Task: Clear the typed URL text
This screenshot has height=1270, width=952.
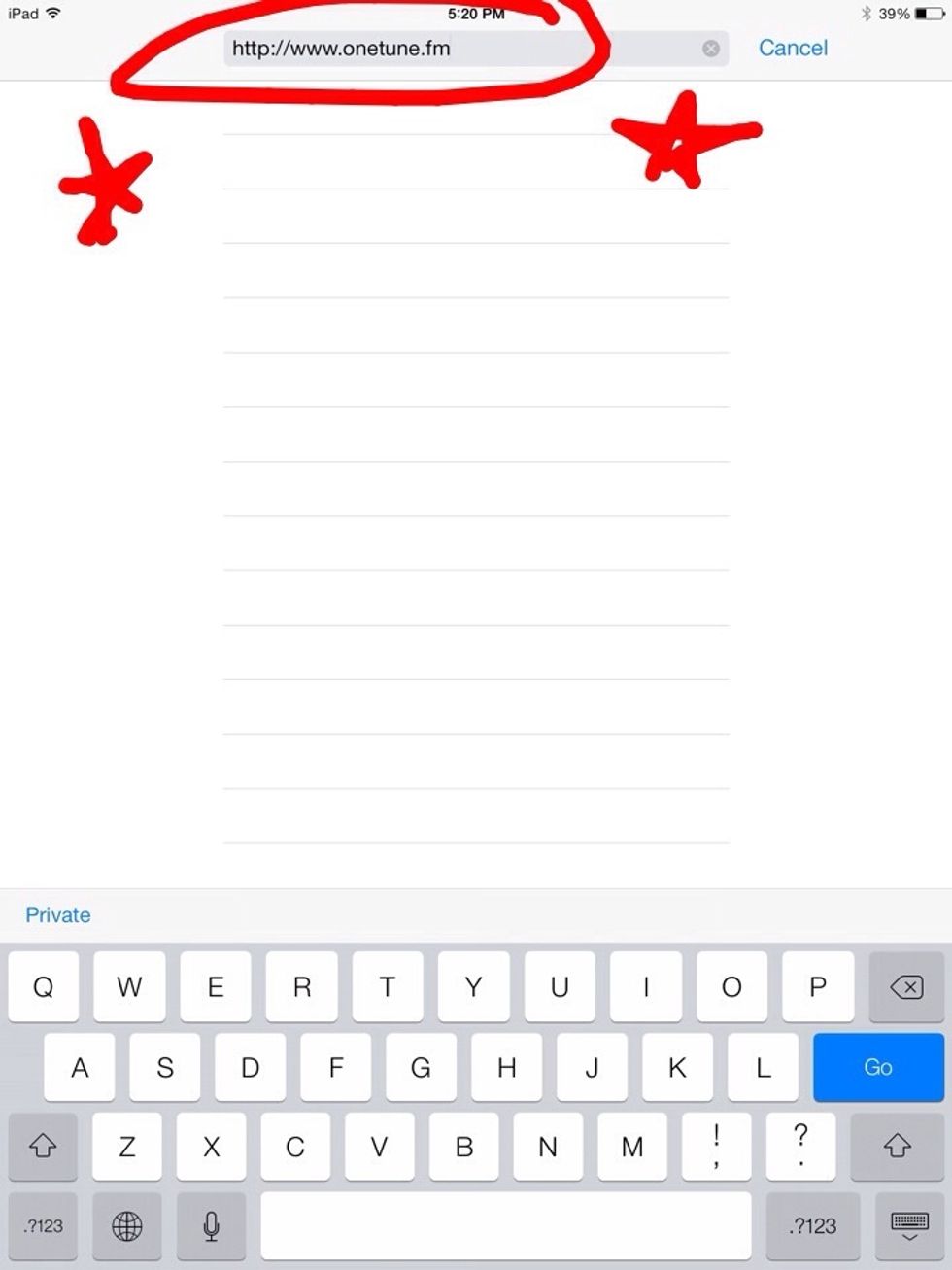Action: click(711, 49)
